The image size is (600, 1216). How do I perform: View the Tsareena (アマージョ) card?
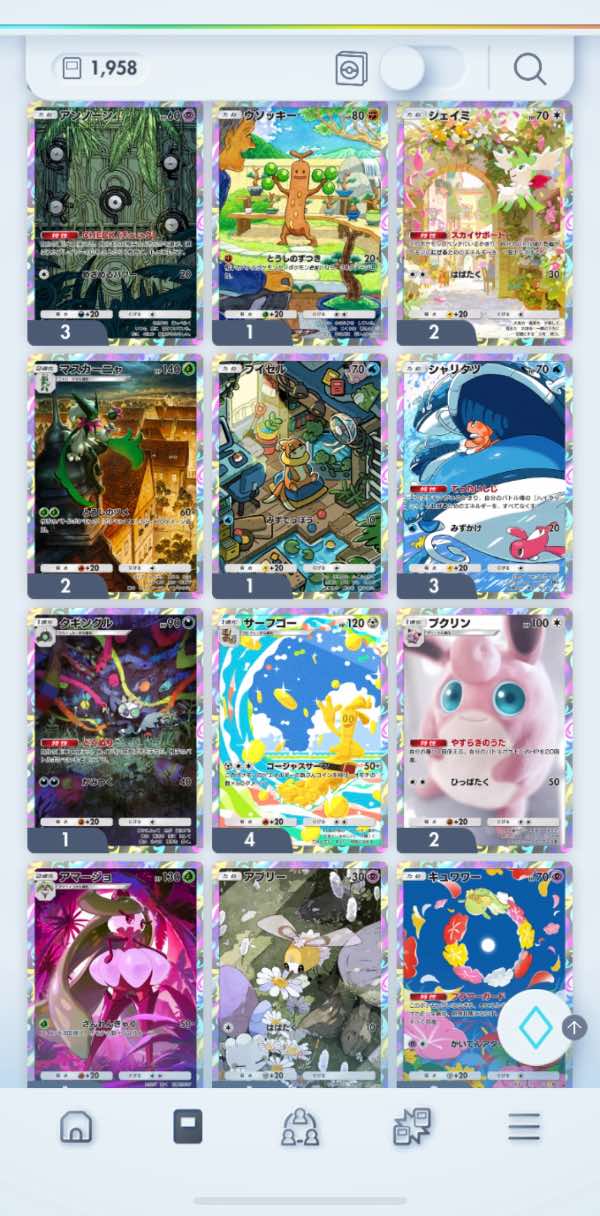(x=115, y=970)
